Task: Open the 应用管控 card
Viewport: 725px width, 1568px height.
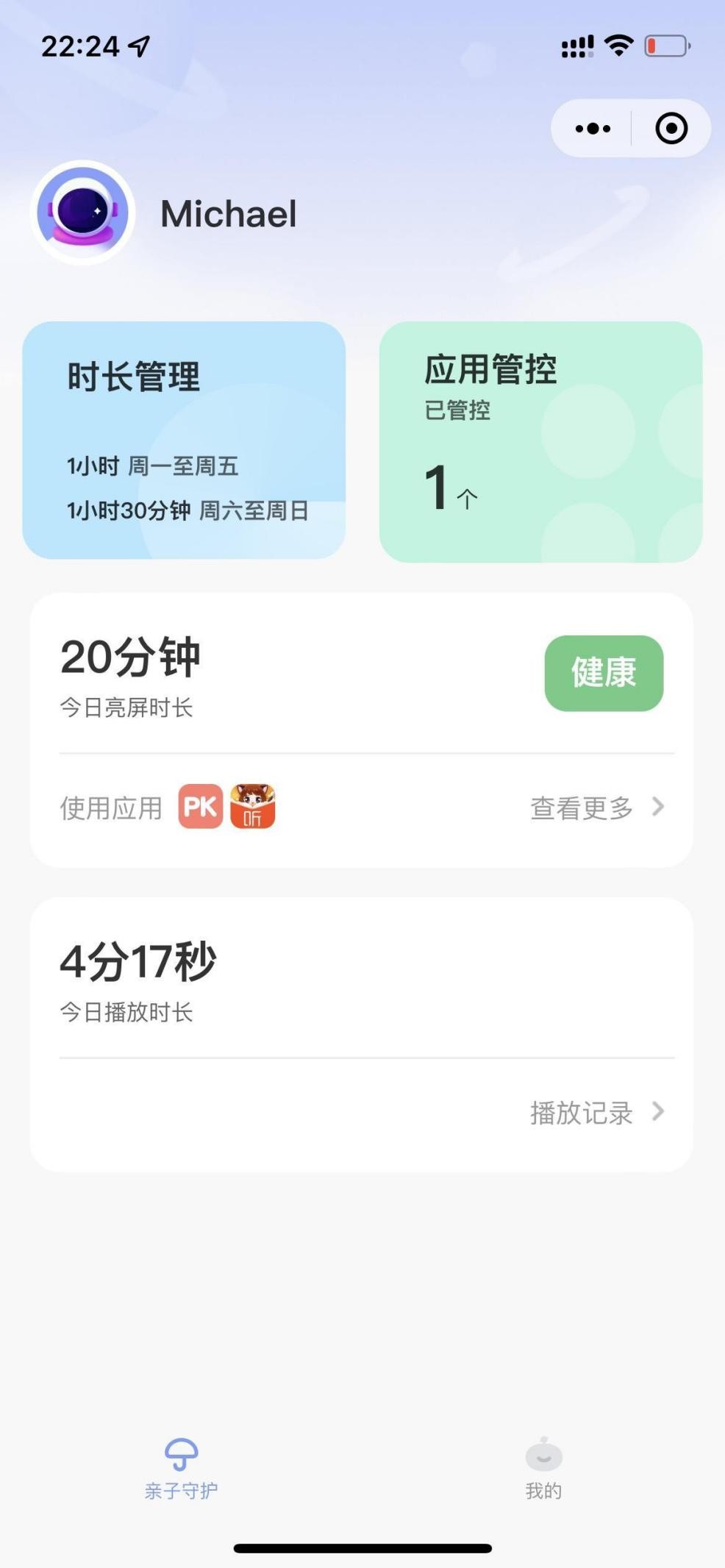Action: pos(540,441)
